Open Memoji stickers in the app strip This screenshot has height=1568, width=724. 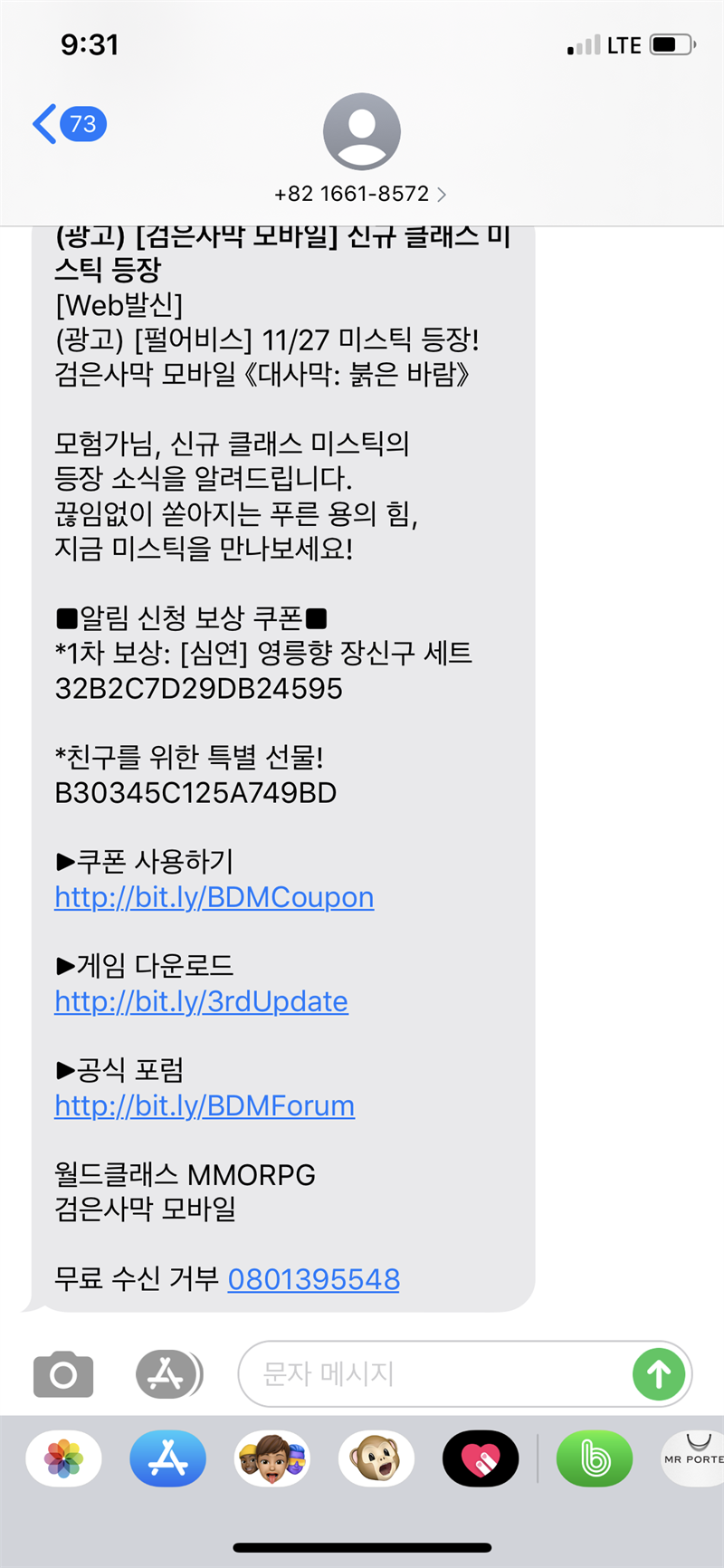click(272, 1458)
